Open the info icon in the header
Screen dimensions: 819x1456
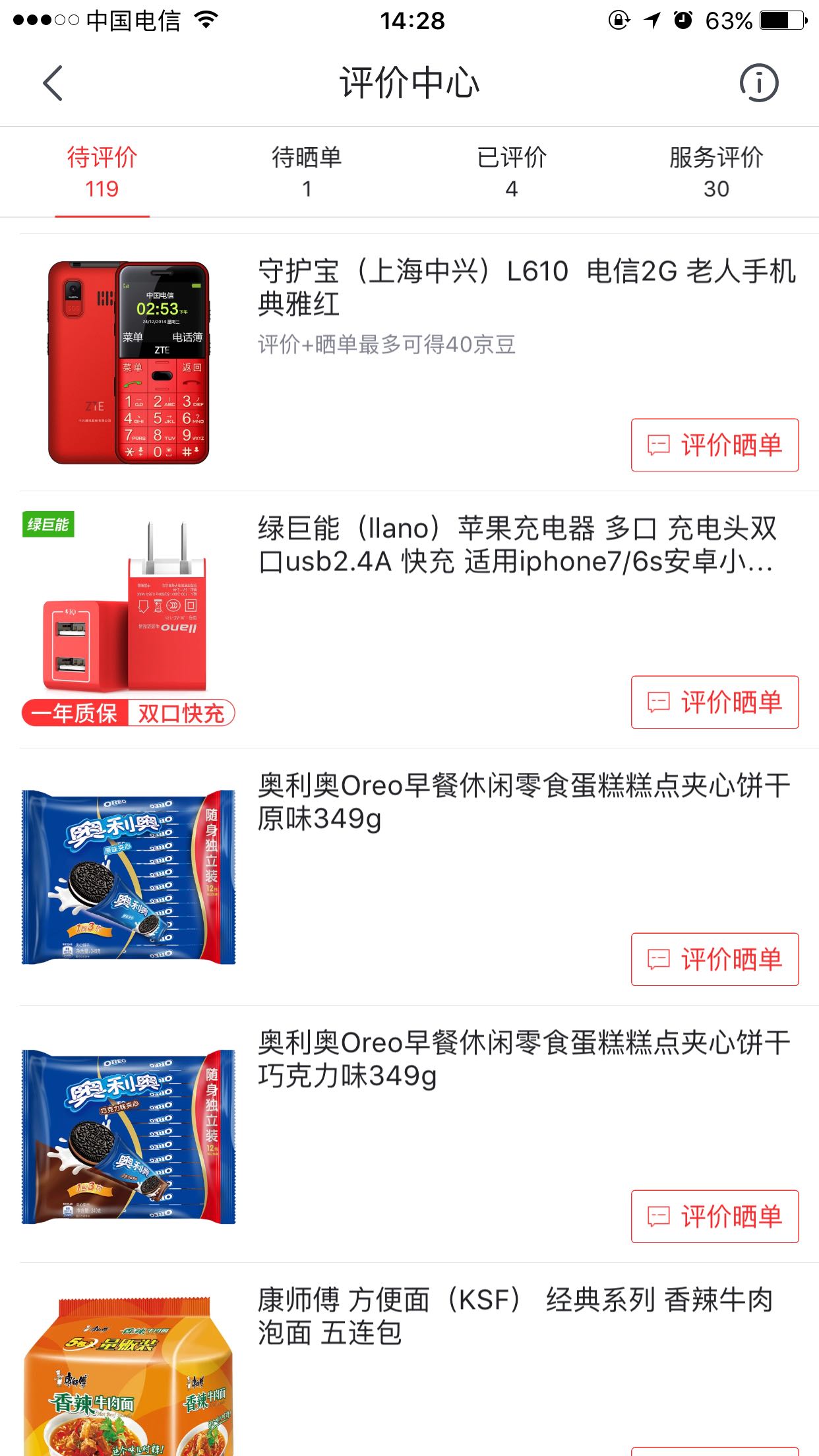(x=758, y=83)
